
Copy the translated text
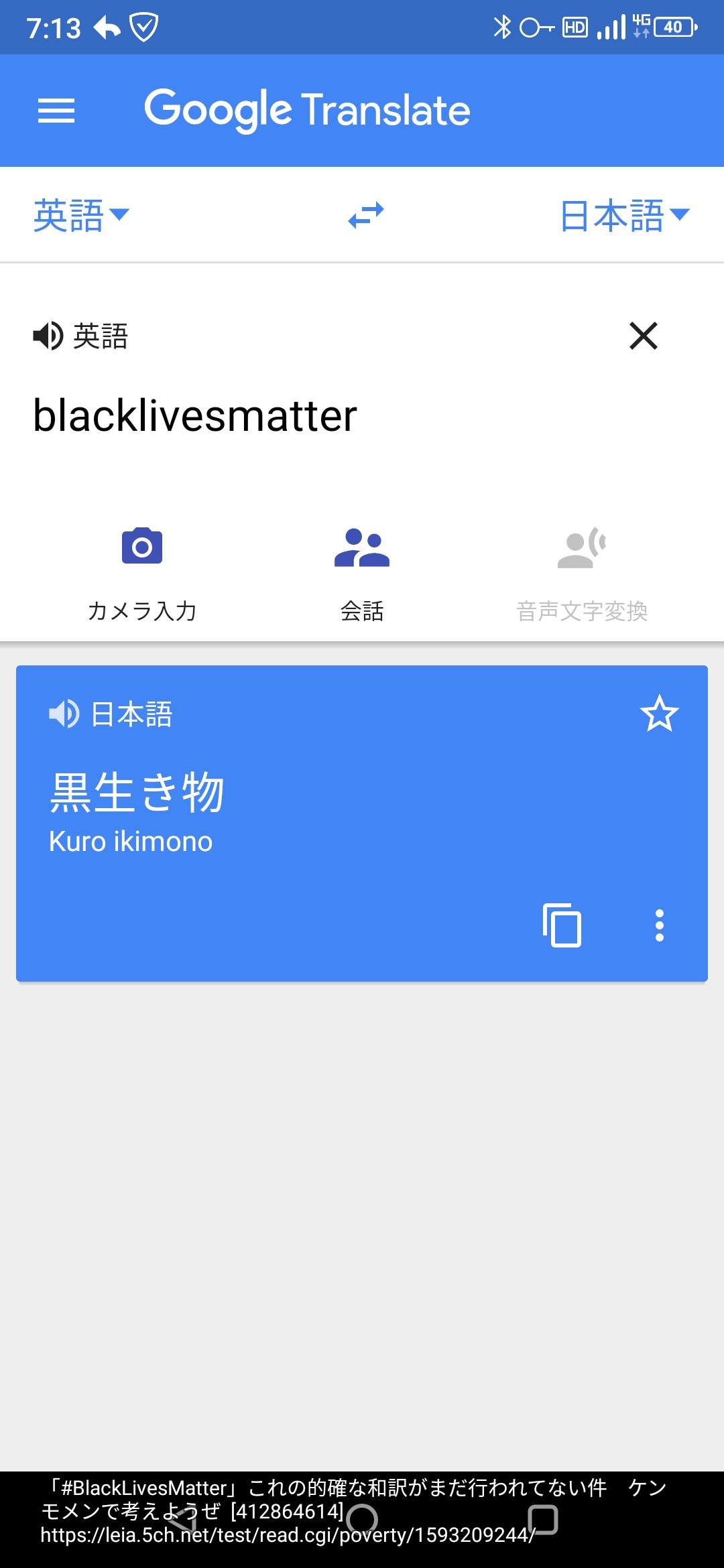[562, 925]
